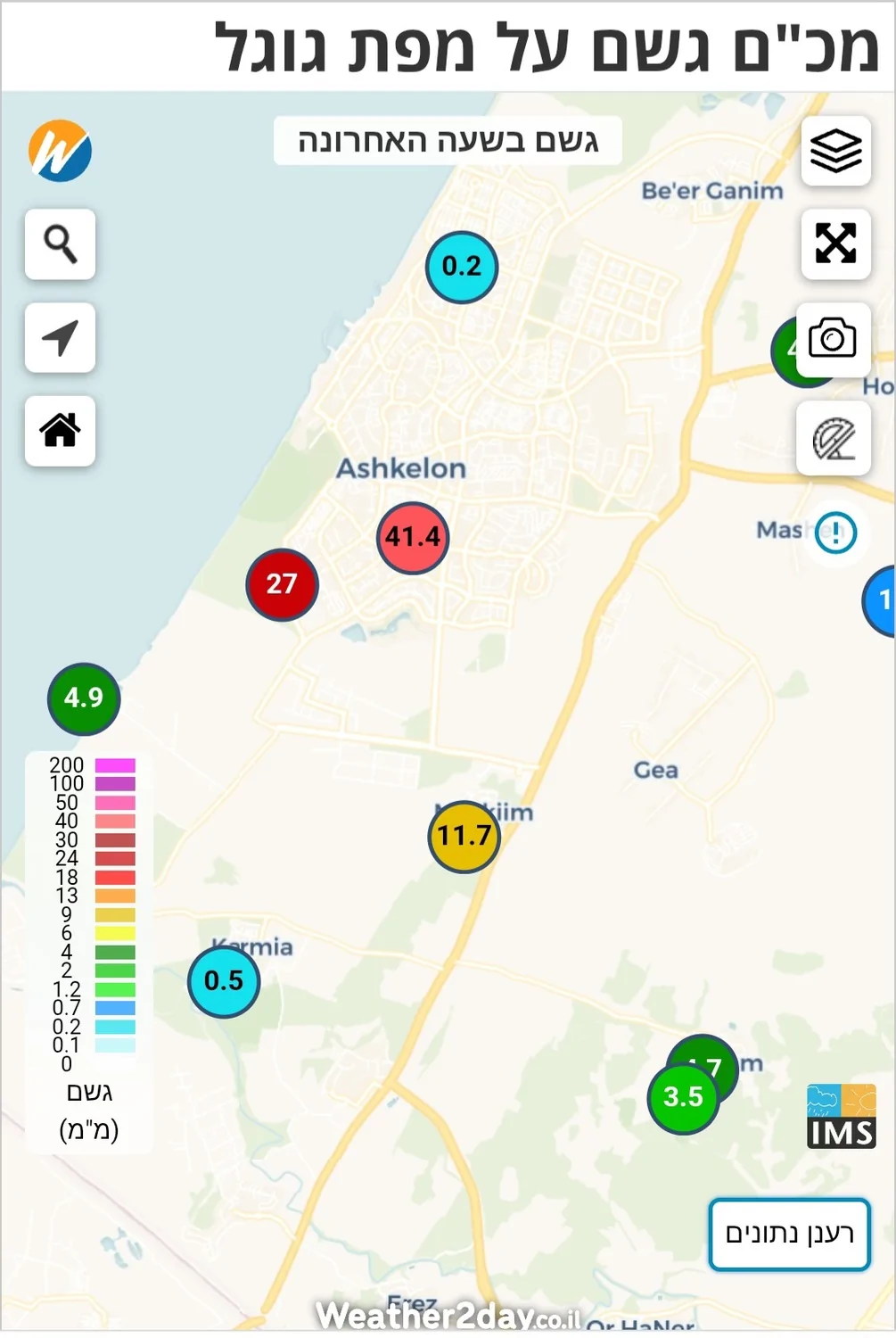Open the info exclamation button

pos(835,533)
